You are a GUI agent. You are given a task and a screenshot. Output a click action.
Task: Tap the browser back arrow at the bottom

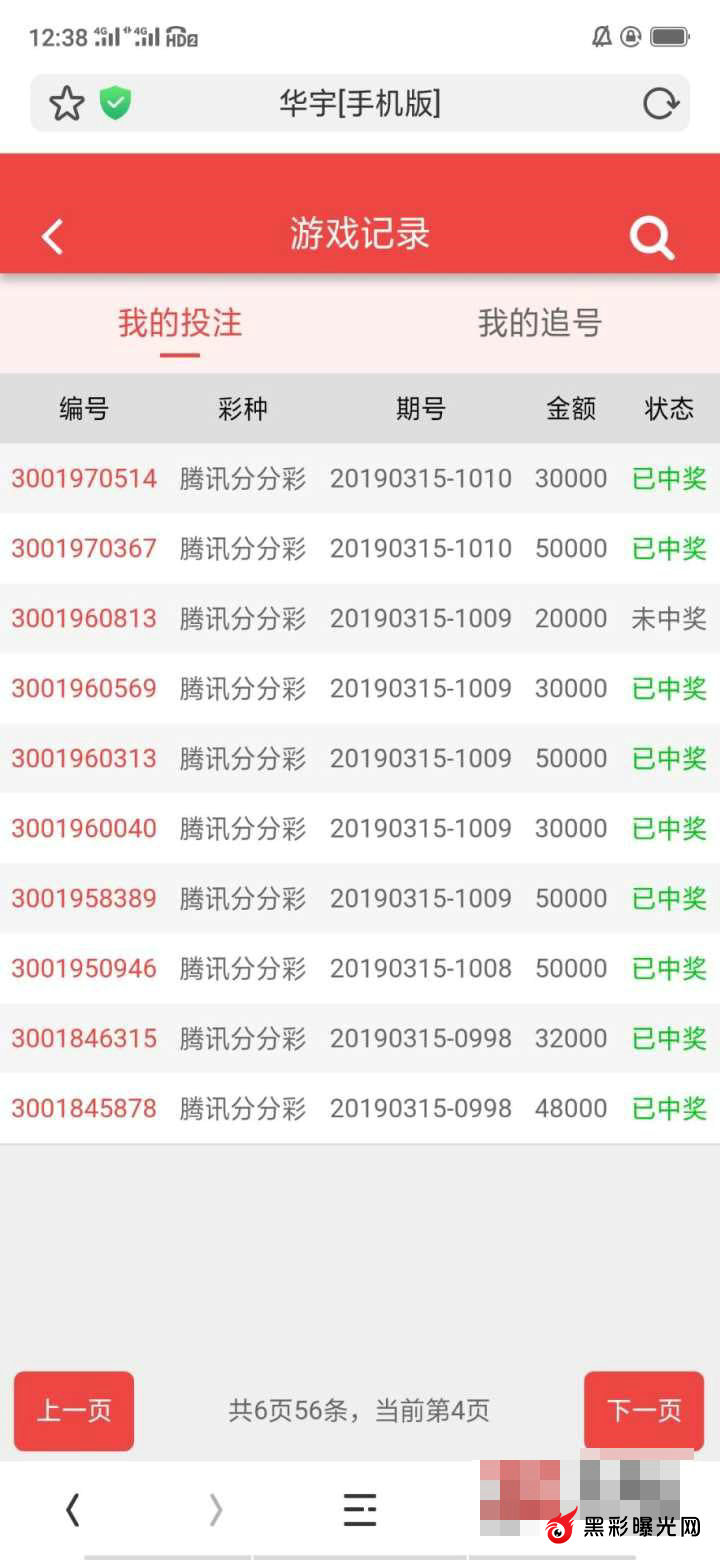(72, 1509)
